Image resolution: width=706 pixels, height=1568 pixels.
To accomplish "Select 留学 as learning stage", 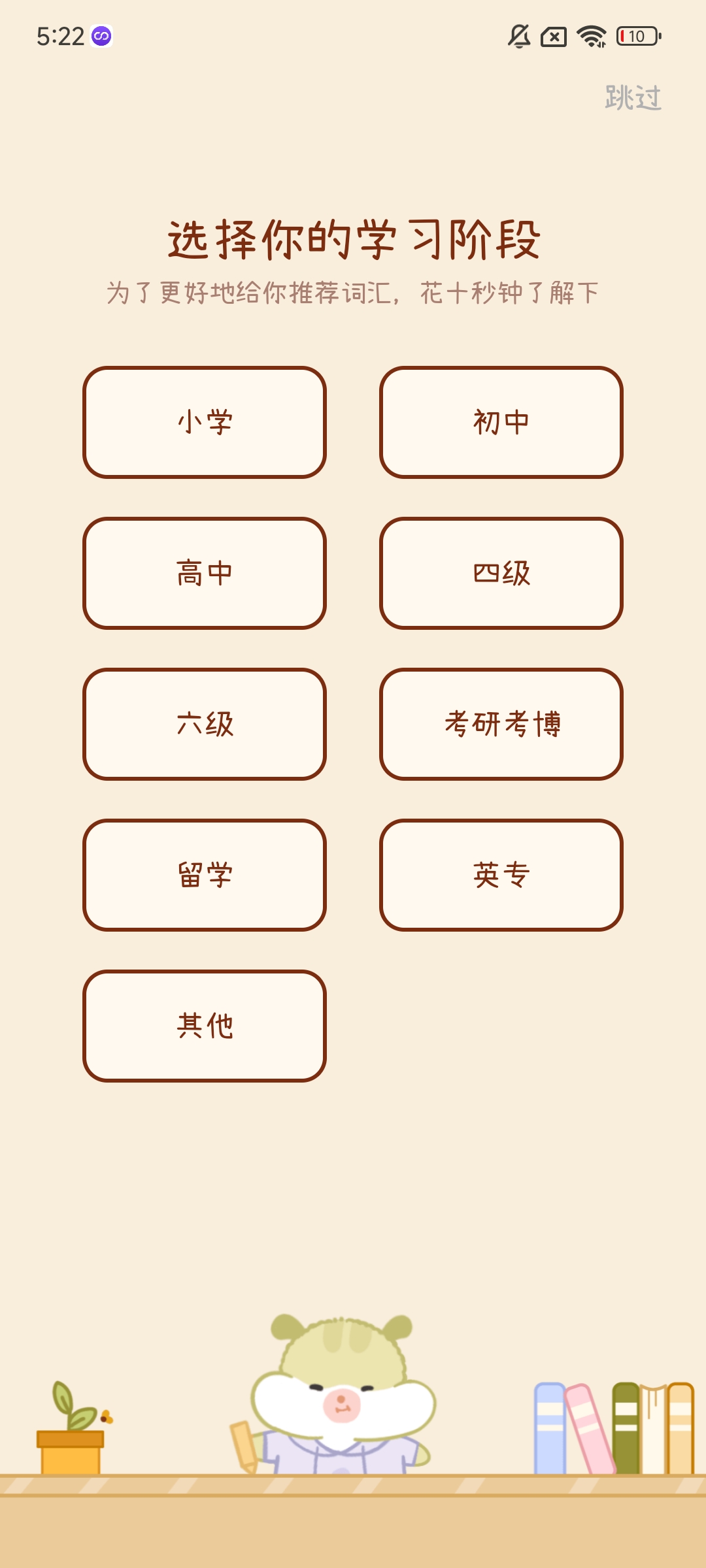I will pos(205,875).
